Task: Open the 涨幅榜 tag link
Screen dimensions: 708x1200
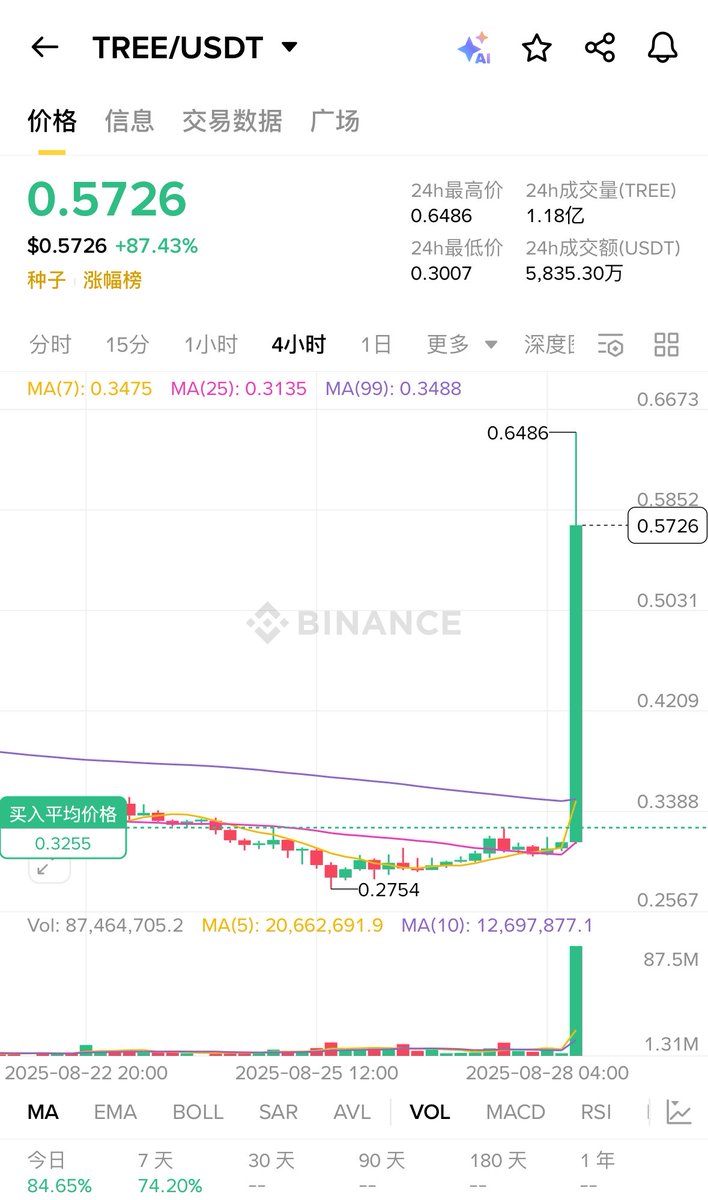Action: tap(112, 280)
